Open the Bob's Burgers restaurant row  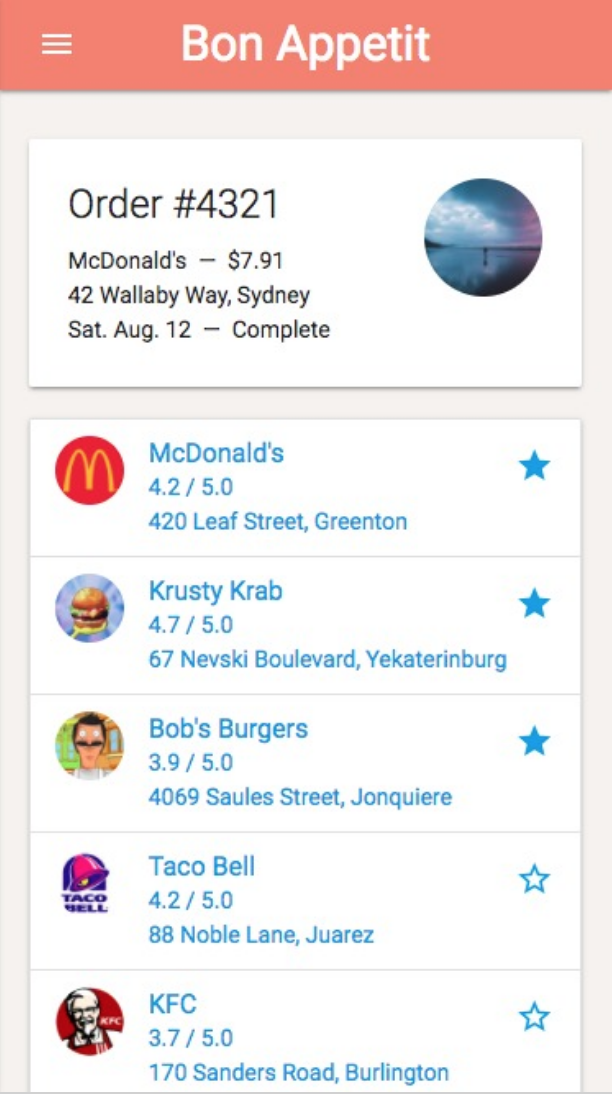tap(300, 763)
